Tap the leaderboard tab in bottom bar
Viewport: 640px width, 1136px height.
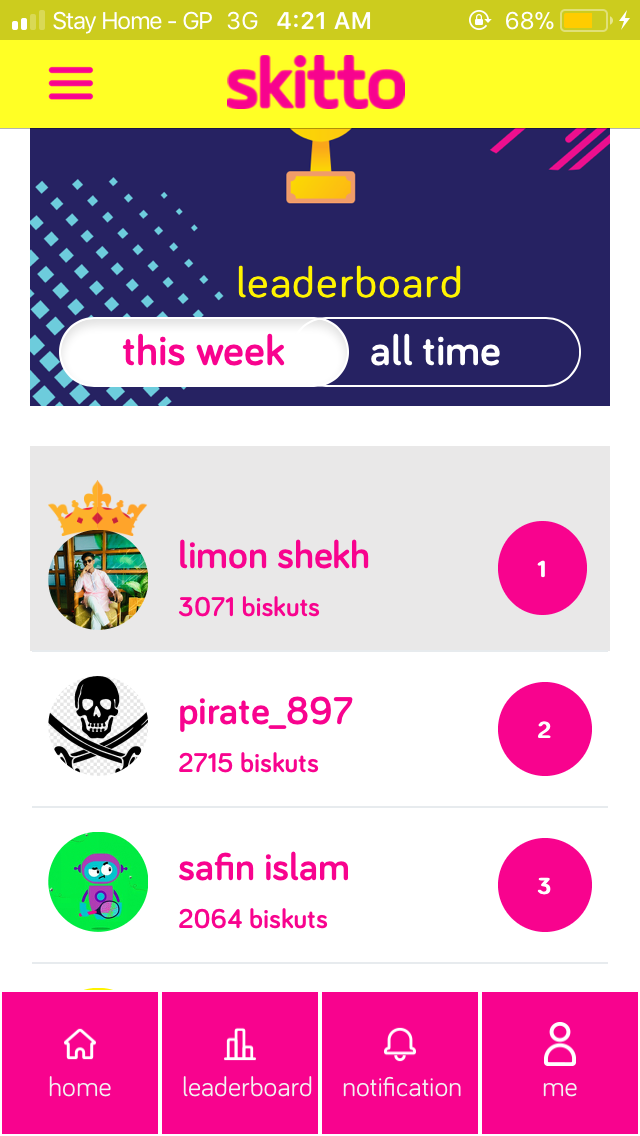click(x=240, y=1063)
